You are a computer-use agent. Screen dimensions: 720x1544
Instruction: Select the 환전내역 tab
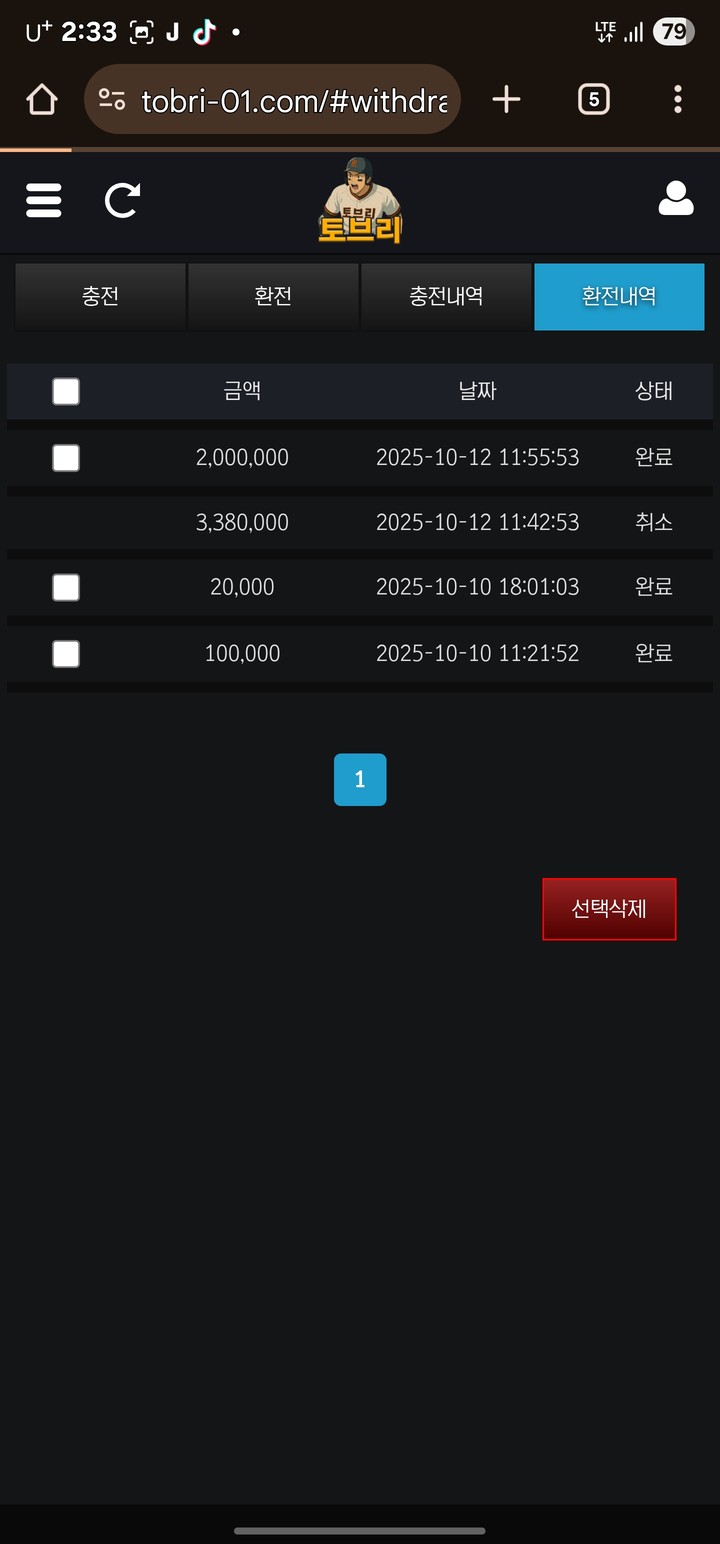click(619, 296)
